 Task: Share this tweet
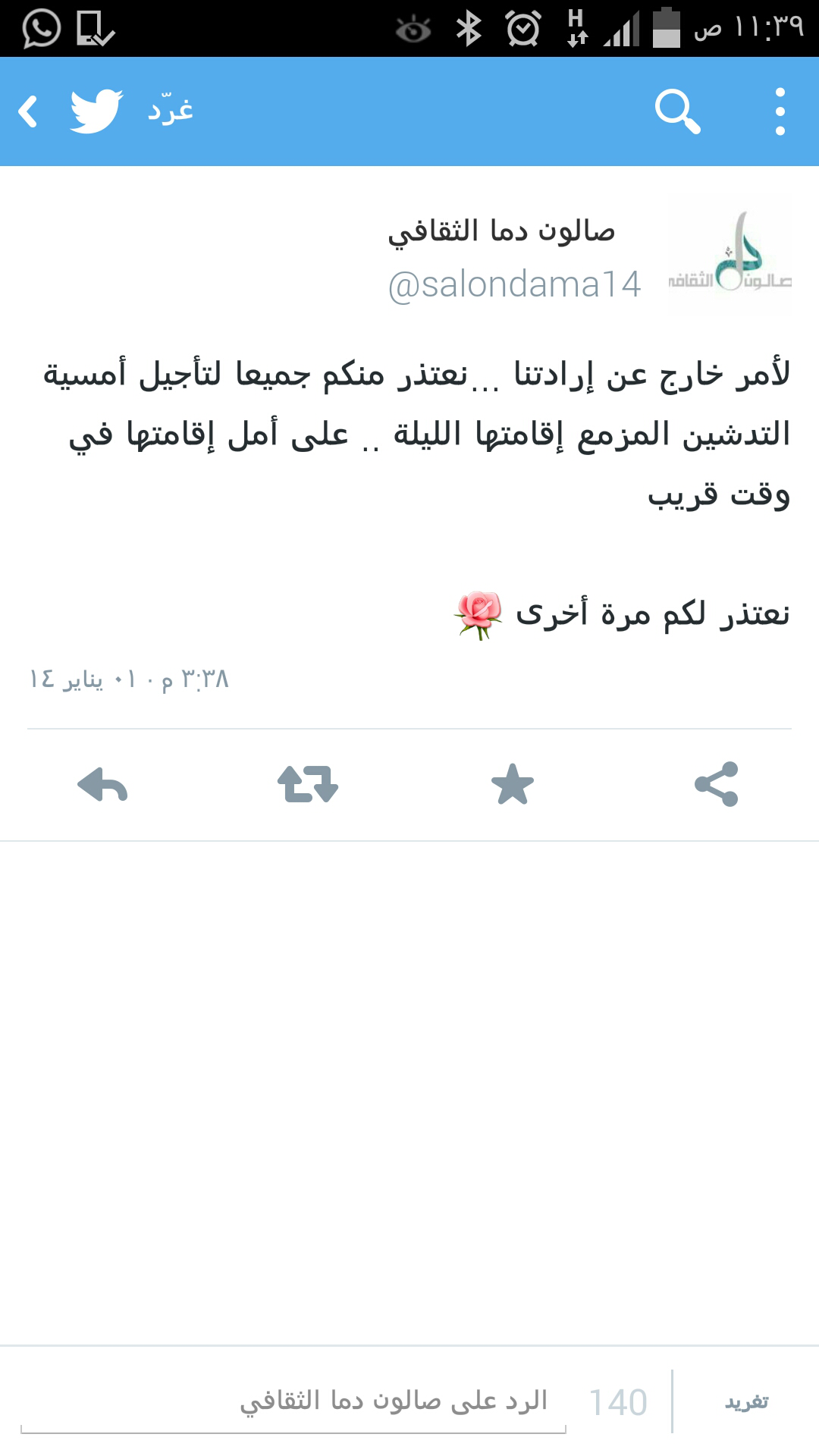click(x=717, y=784)
